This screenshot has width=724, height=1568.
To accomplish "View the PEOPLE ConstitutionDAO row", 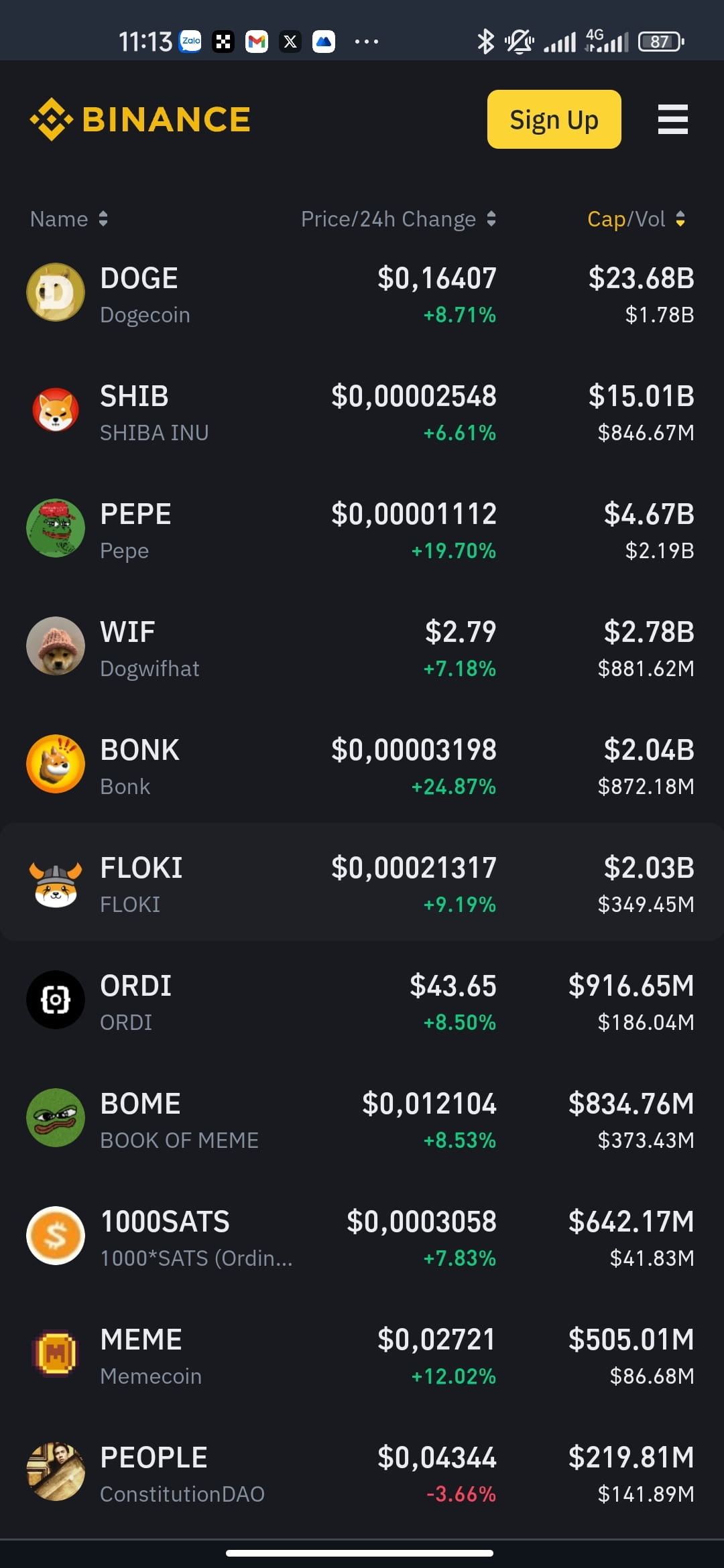I will pos(362,1472).
